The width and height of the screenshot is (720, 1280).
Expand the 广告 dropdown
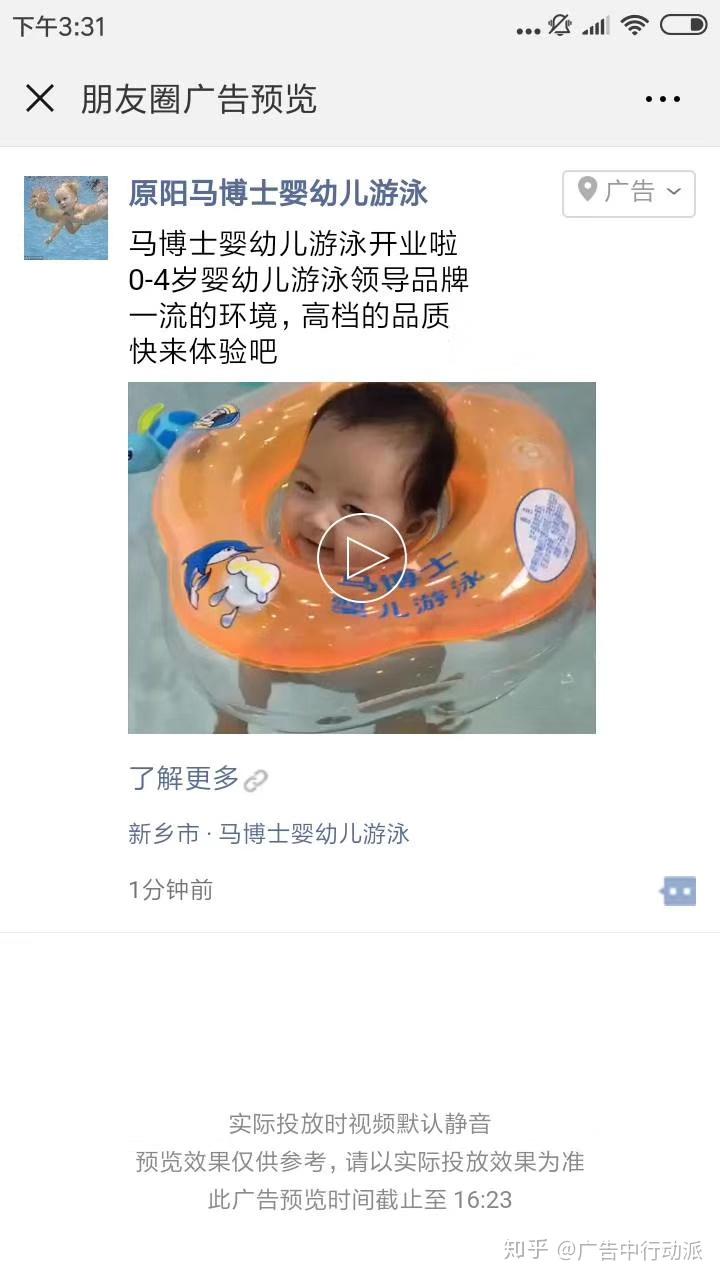click(629, 192)
